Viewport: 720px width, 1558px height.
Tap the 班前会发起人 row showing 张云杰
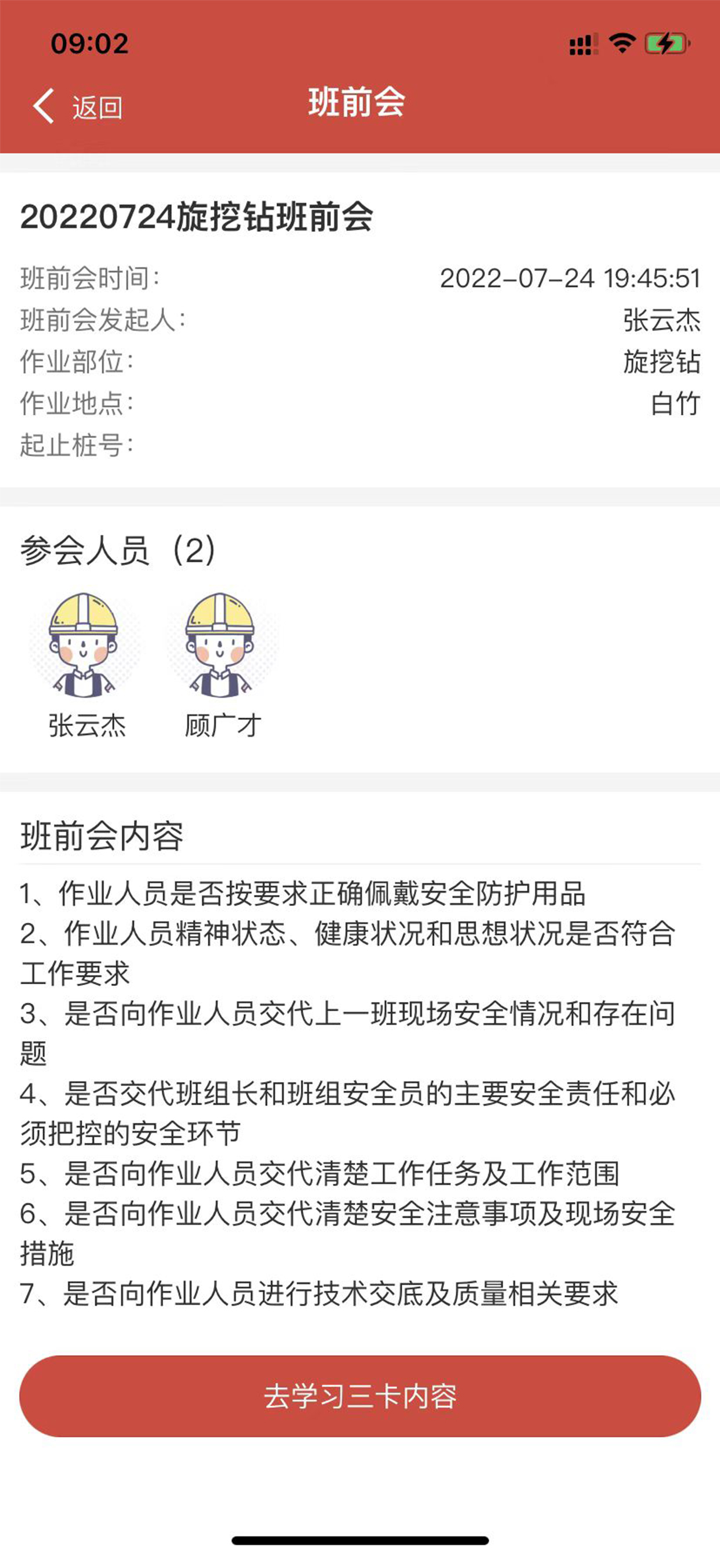click(x=360, y=321)
